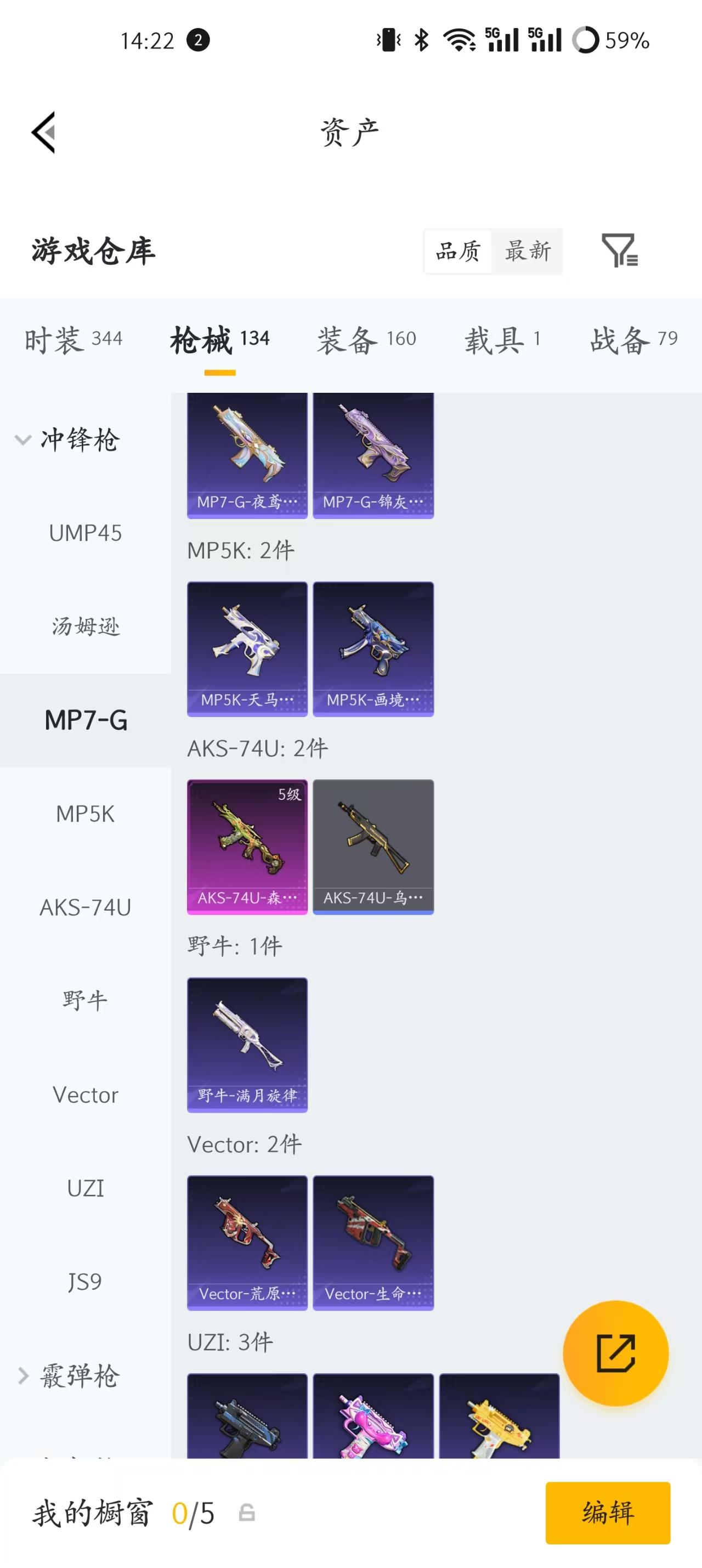Sort the warehouse by 品质
The height and width of the screenshot is (1568, 702).
pyautogui.click(x=458, y=251)
